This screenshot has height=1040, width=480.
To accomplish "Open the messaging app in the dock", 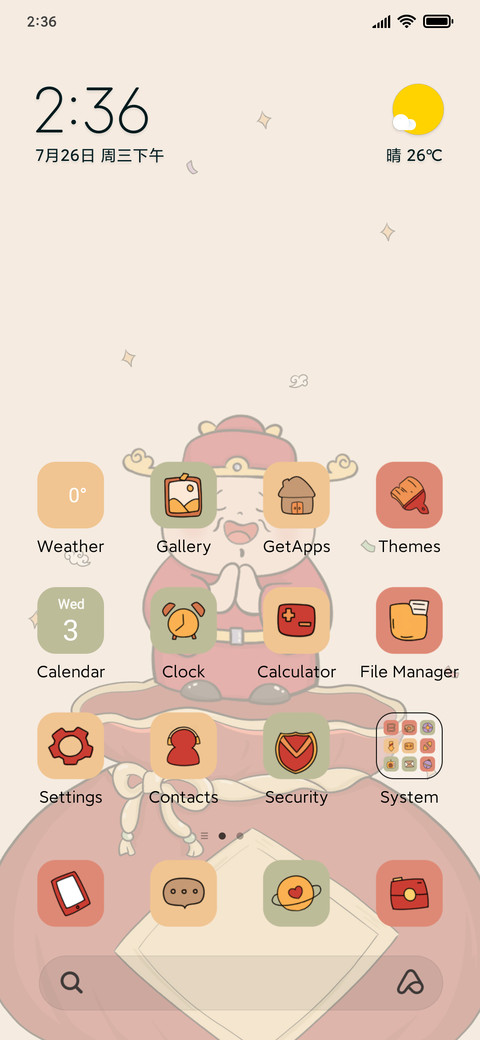I will [183, 893].
